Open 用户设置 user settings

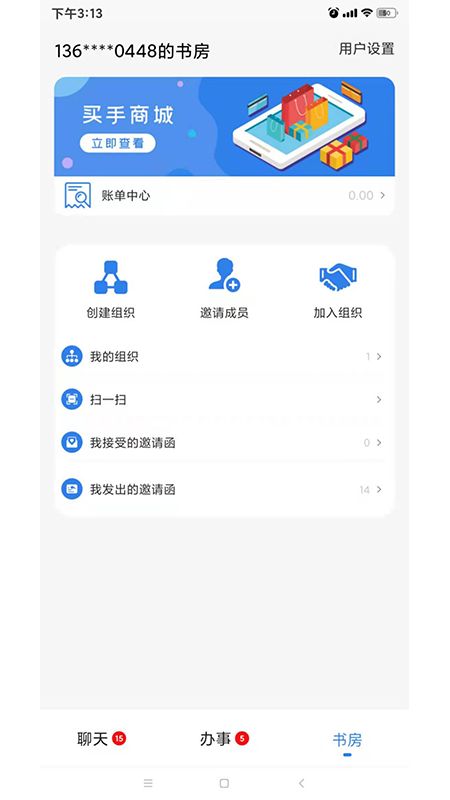pyautogui.click(x=366, y=49)
